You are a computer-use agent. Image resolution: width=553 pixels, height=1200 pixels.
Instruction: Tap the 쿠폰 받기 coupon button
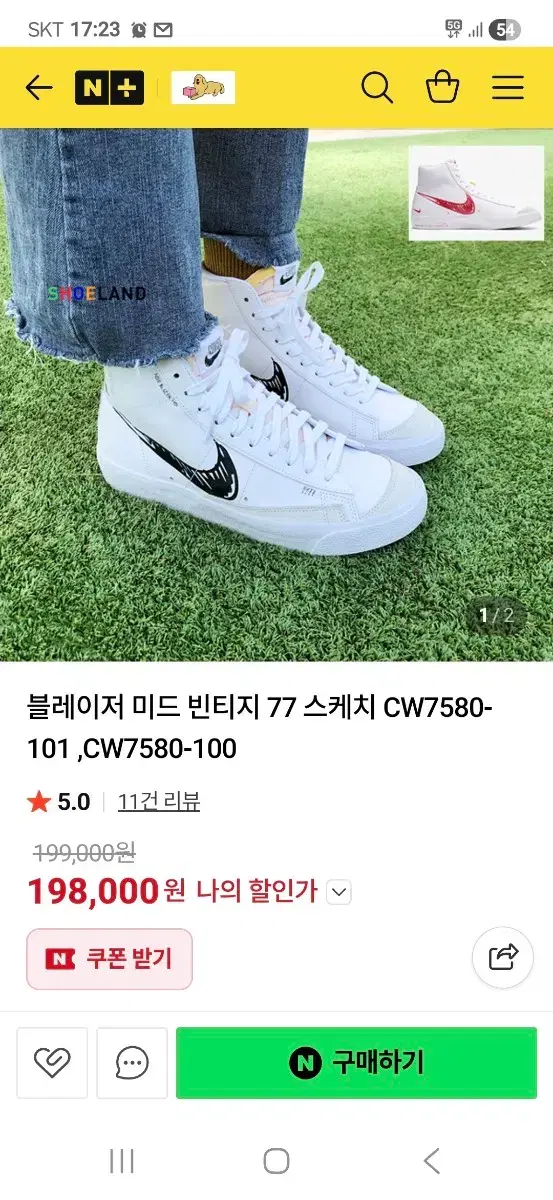pos(109,959)
